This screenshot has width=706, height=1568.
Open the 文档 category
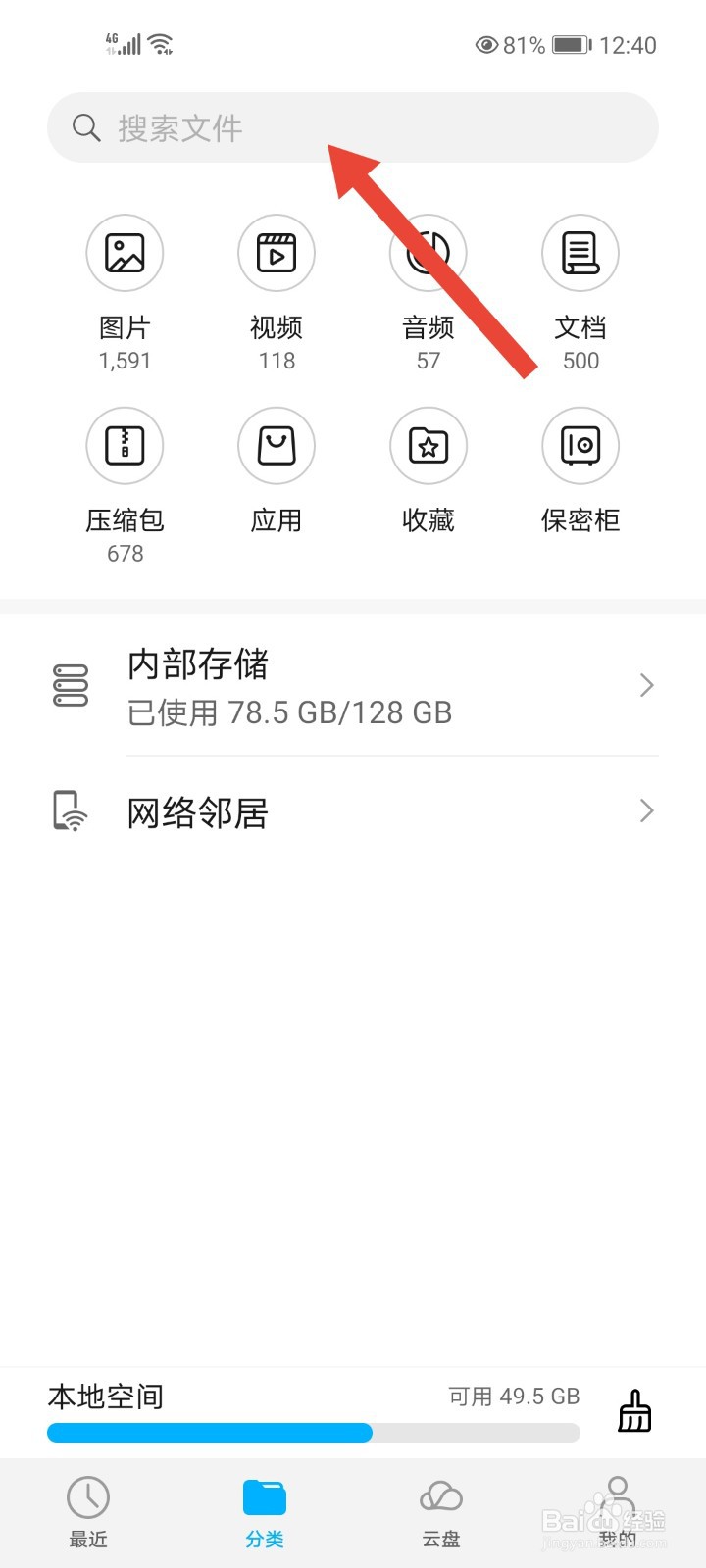[x=580, y=292]
